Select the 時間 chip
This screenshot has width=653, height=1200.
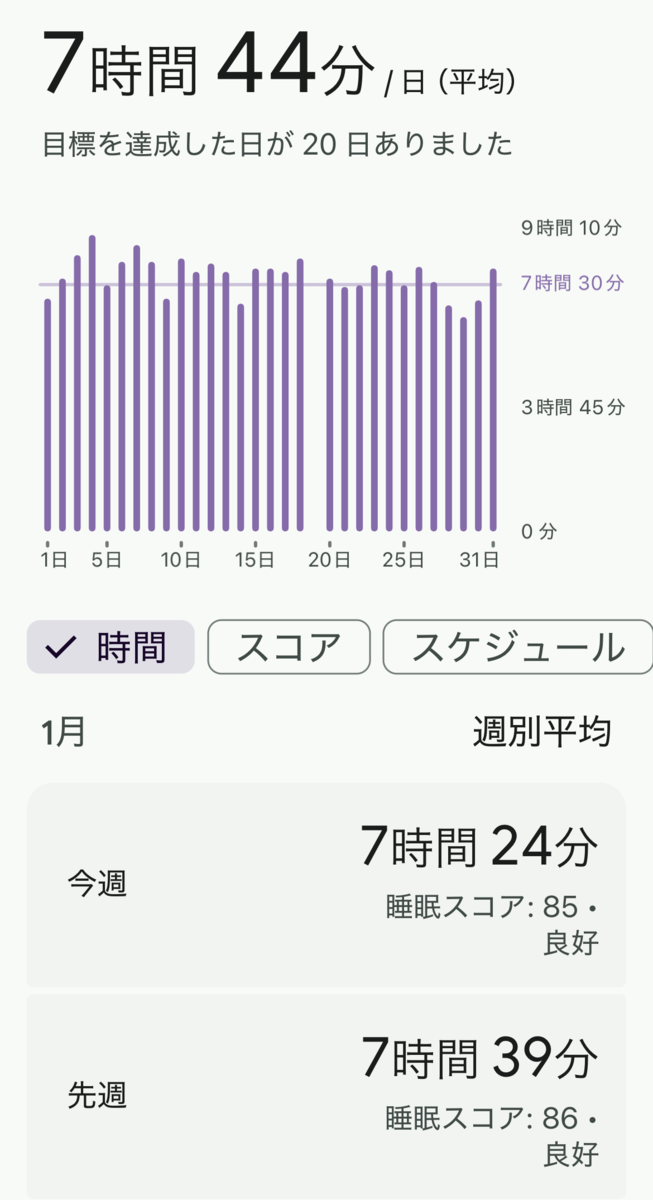tap(110, 647)
